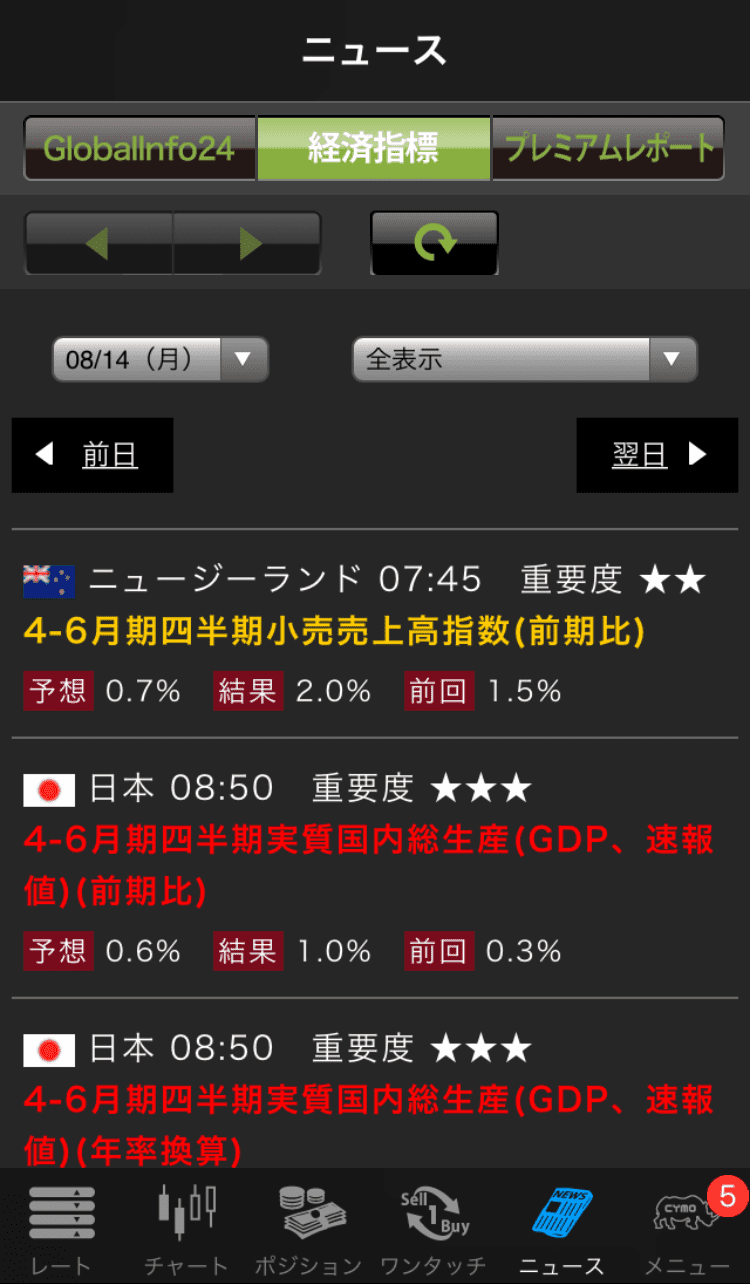Open the ポジション tab
Viewport: 750px width, 1284px height.
coord(308,1228)
